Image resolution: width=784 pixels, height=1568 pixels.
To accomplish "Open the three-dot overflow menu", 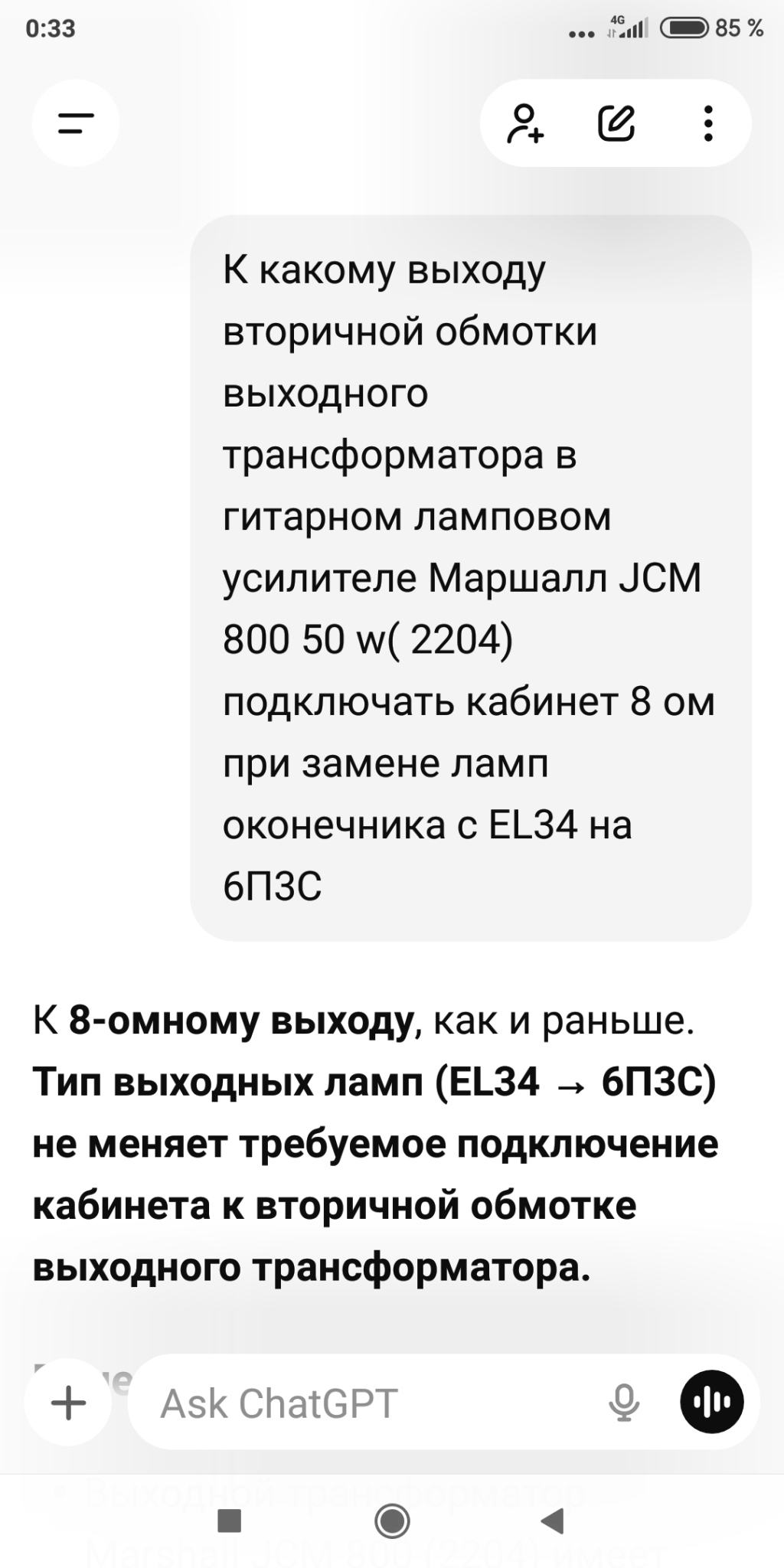I will (708, 123).
